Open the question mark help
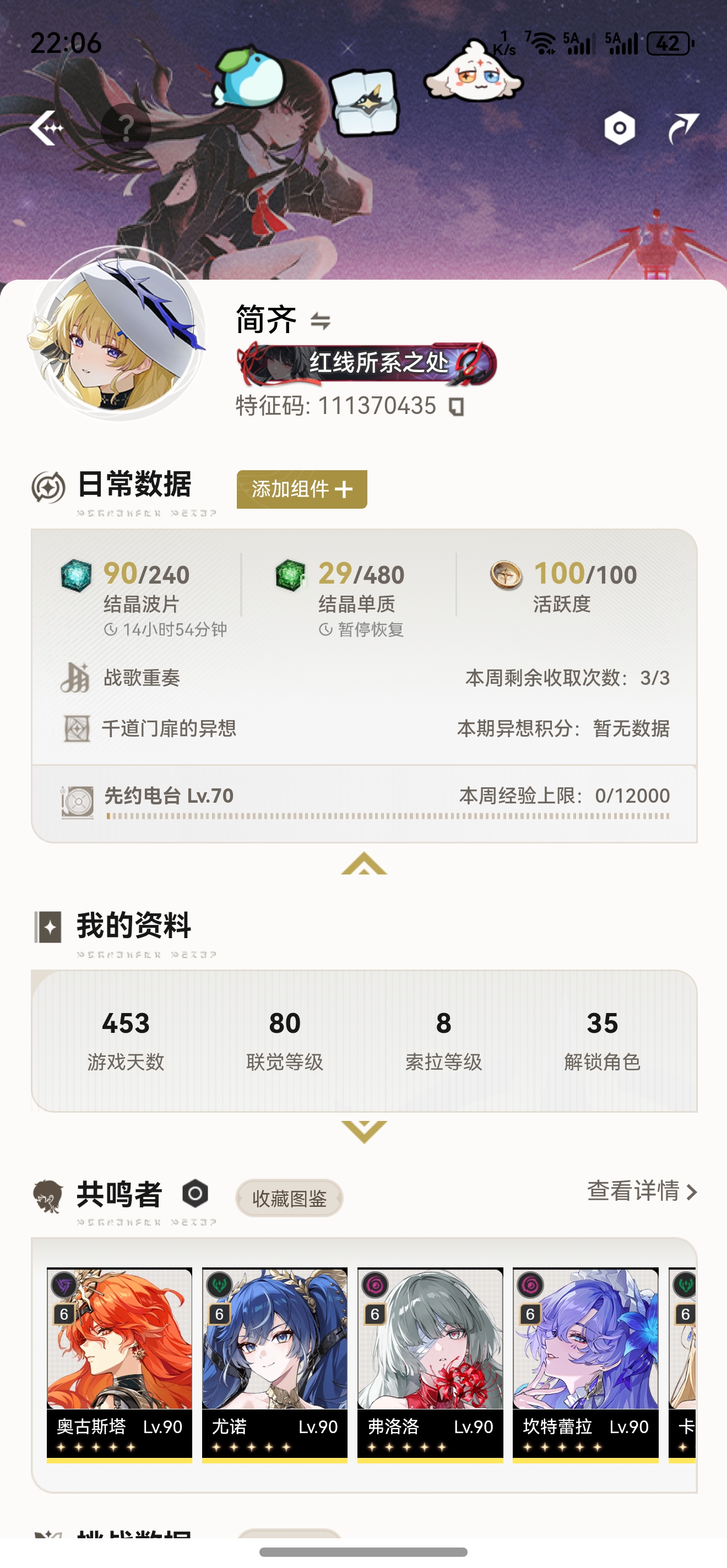This screenshot has height=1568, width=727. click(x=126, y=128)
